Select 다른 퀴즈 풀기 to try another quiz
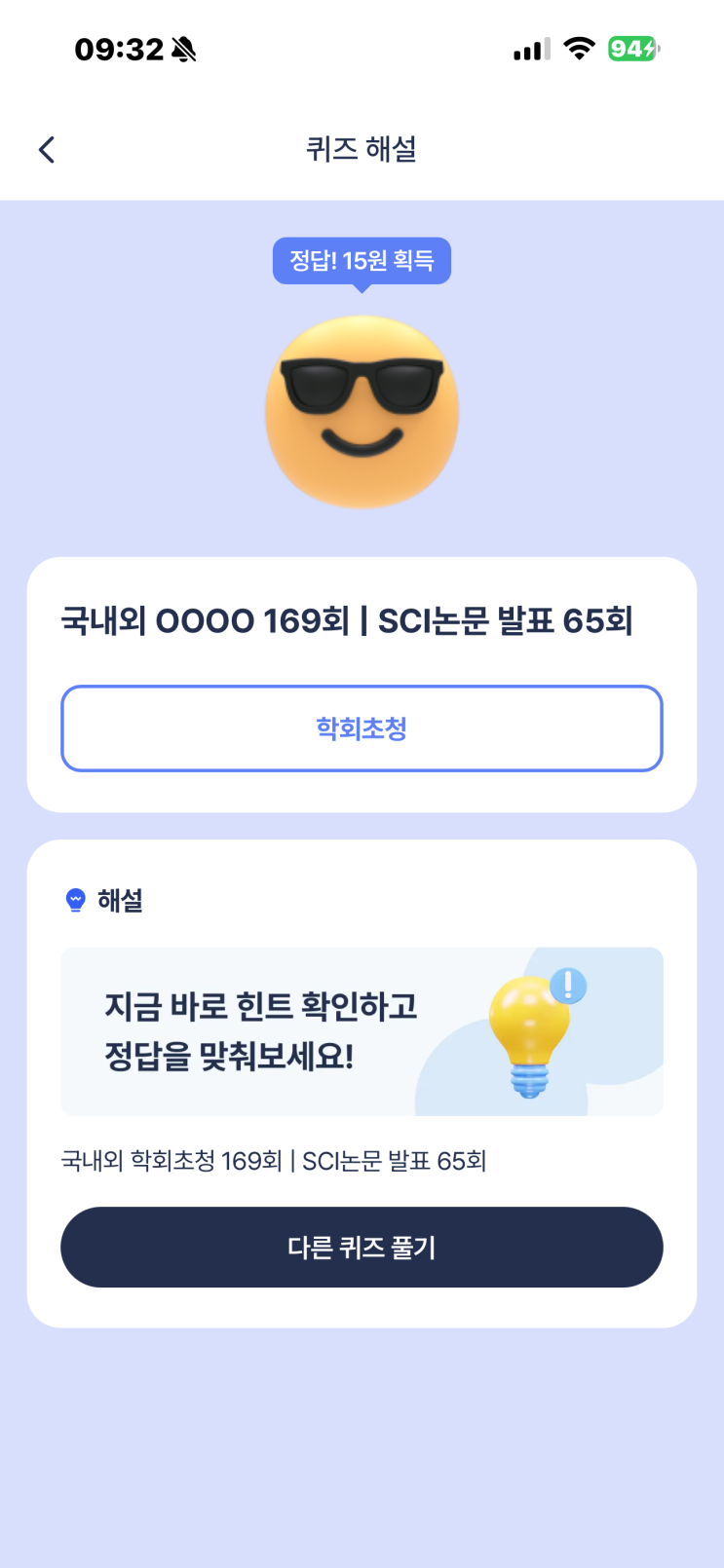The height and width of the screenshot is (1568, 724). point(362,1248)
